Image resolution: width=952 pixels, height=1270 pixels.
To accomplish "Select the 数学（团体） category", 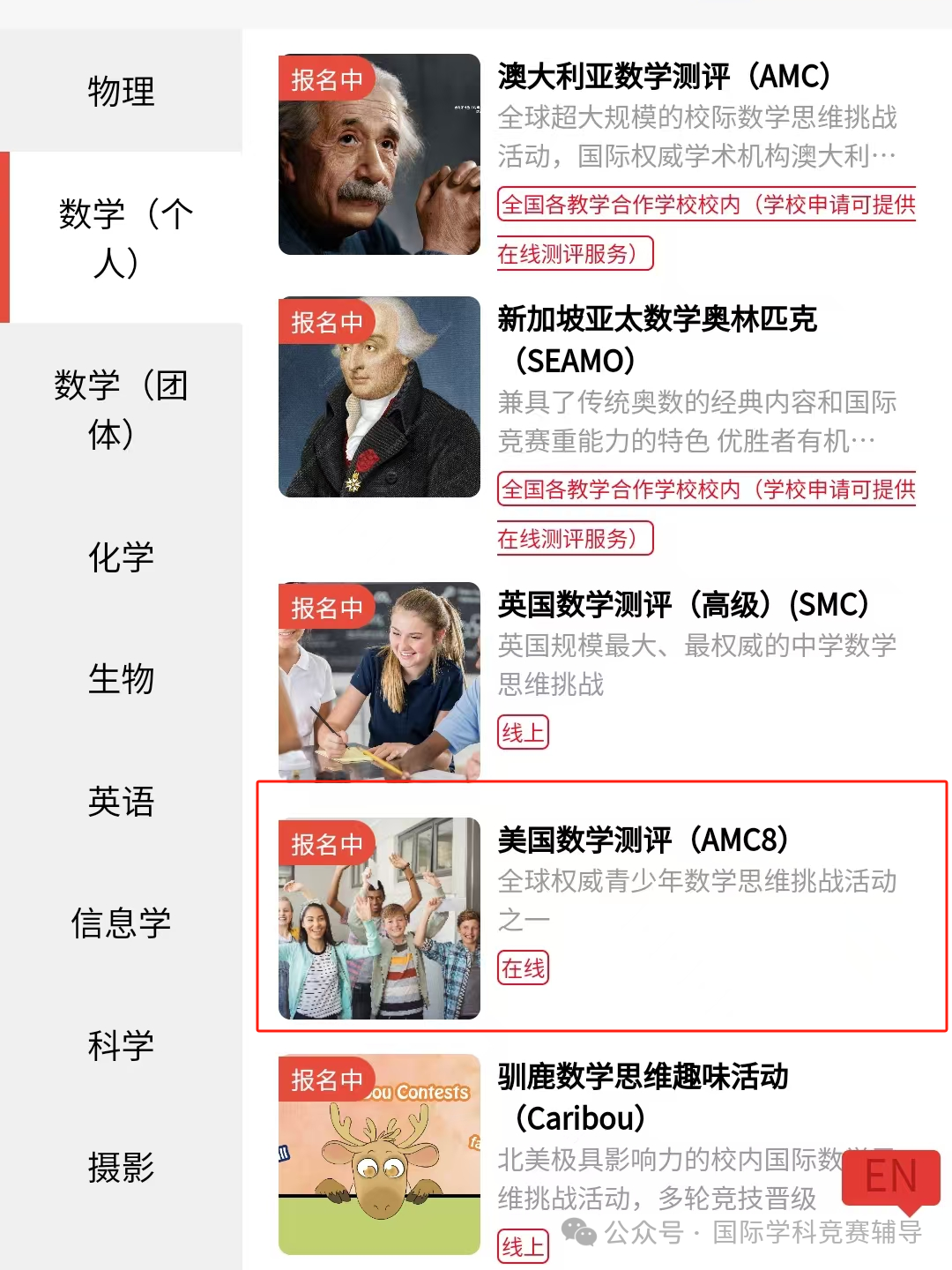I will tap(121, 409).
